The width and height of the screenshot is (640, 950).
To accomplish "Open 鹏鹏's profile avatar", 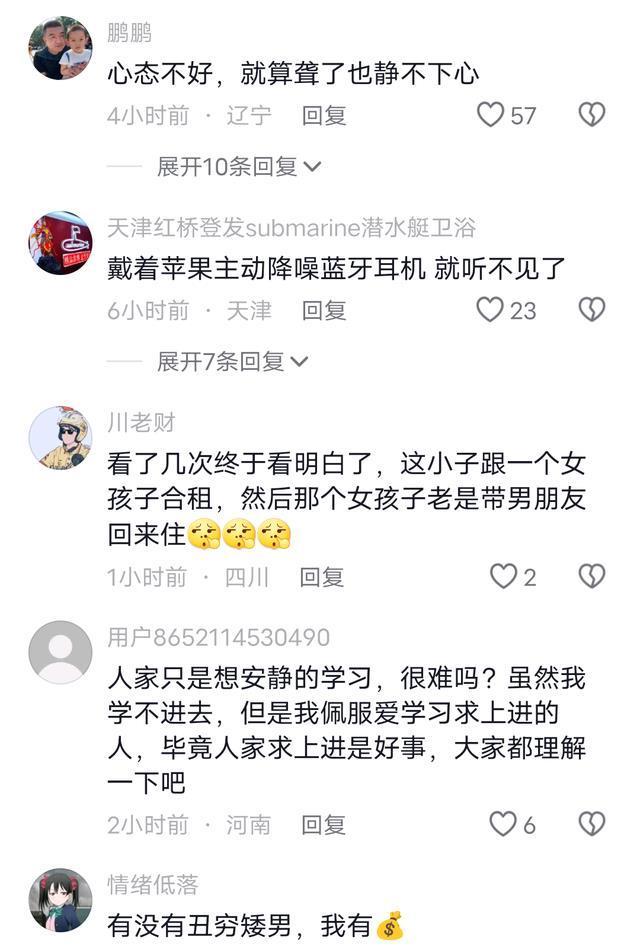I will [x=60, y=48].
